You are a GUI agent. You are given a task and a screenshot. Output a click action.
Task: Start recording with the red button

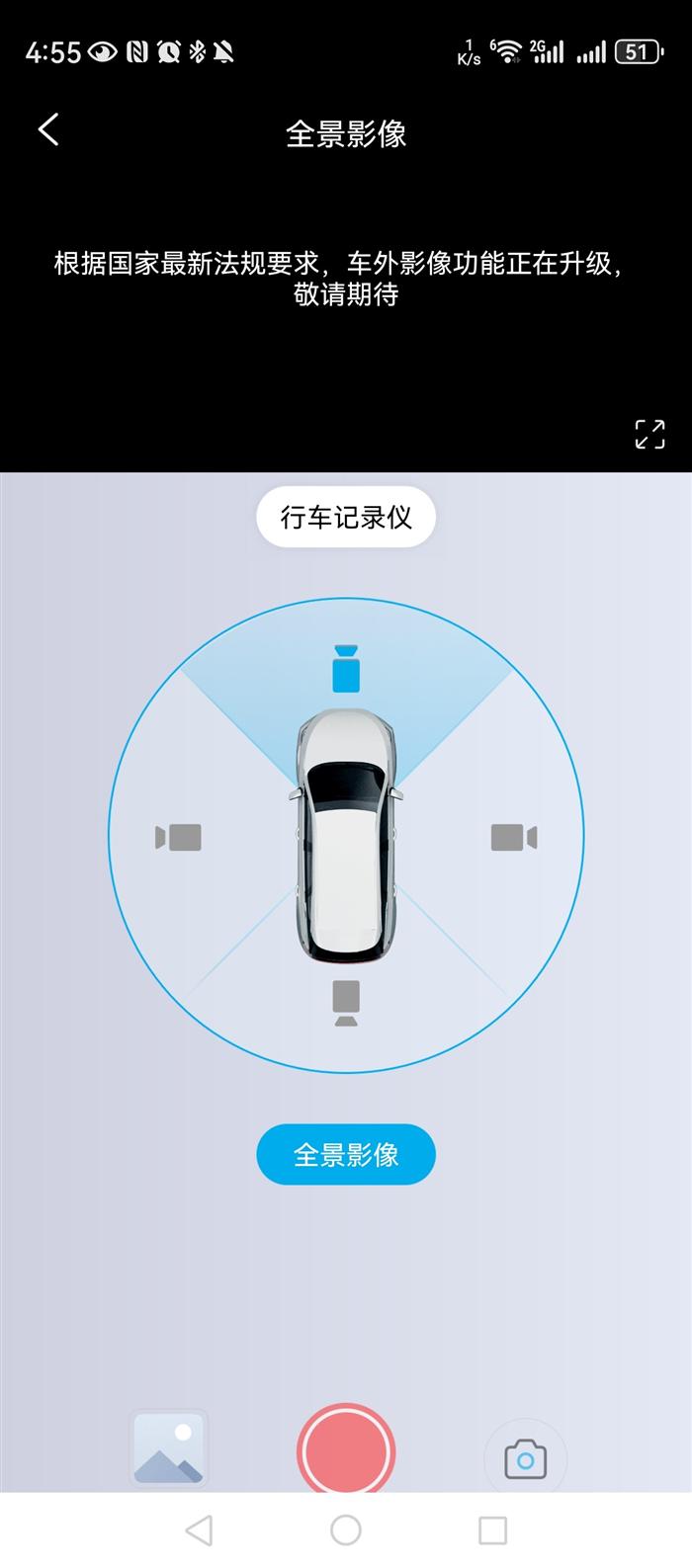(x=346, y=1450)
